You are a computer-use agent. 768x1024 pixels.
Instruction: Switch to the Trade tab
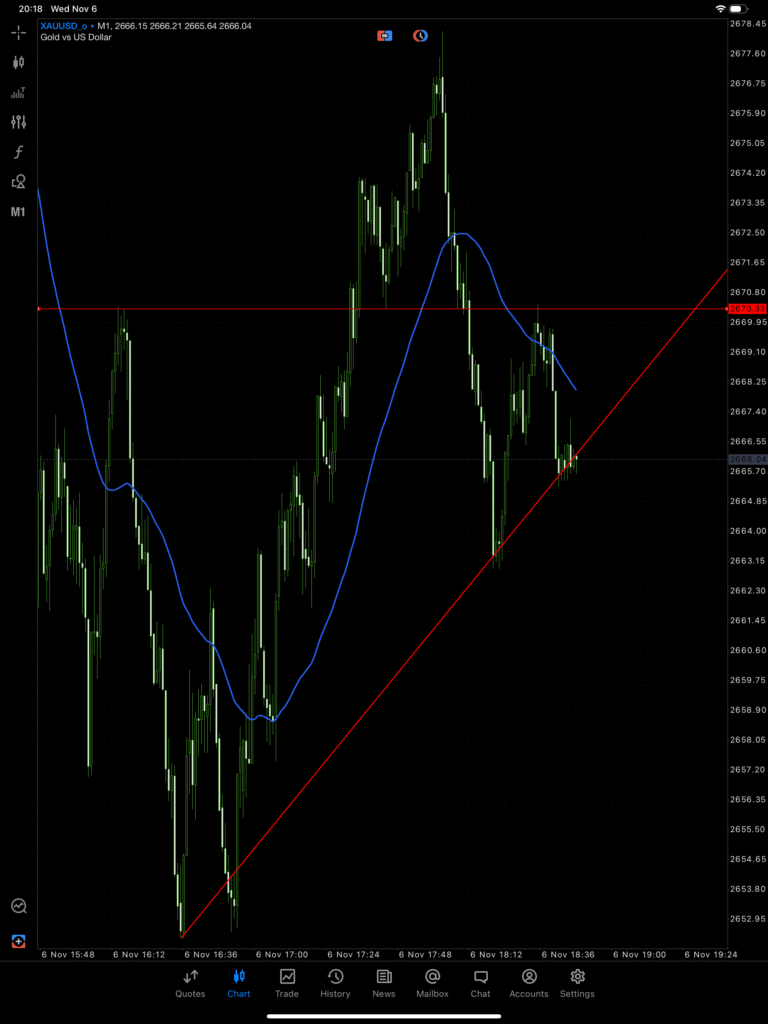tap(287, 982)
